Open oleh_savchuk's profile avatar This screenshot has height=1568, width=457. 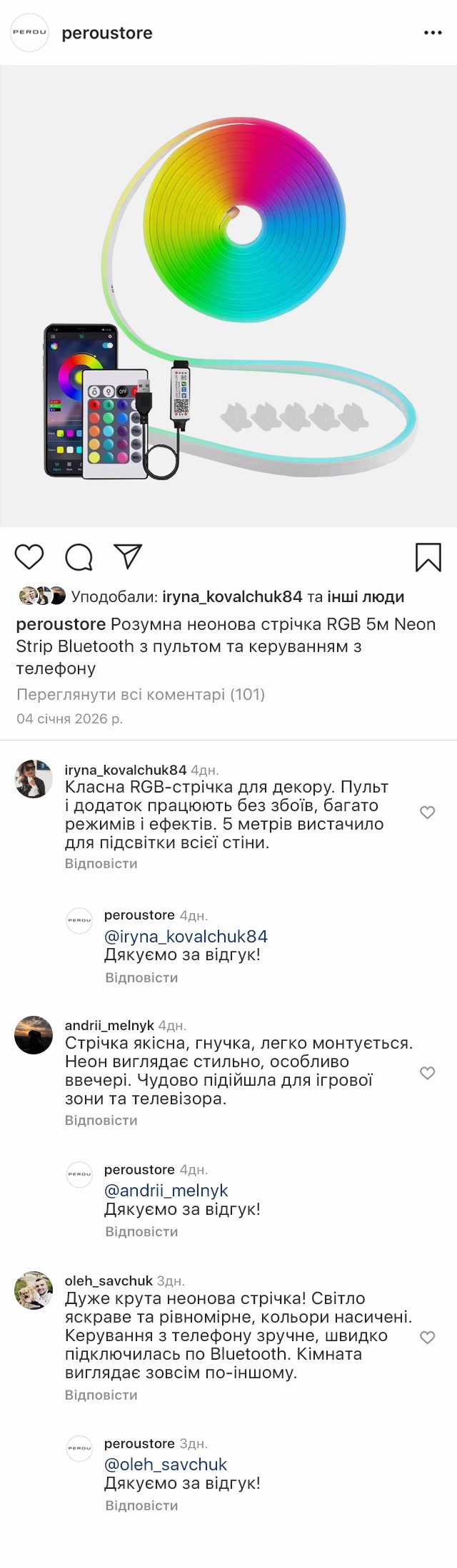[x=34, y=1290]
